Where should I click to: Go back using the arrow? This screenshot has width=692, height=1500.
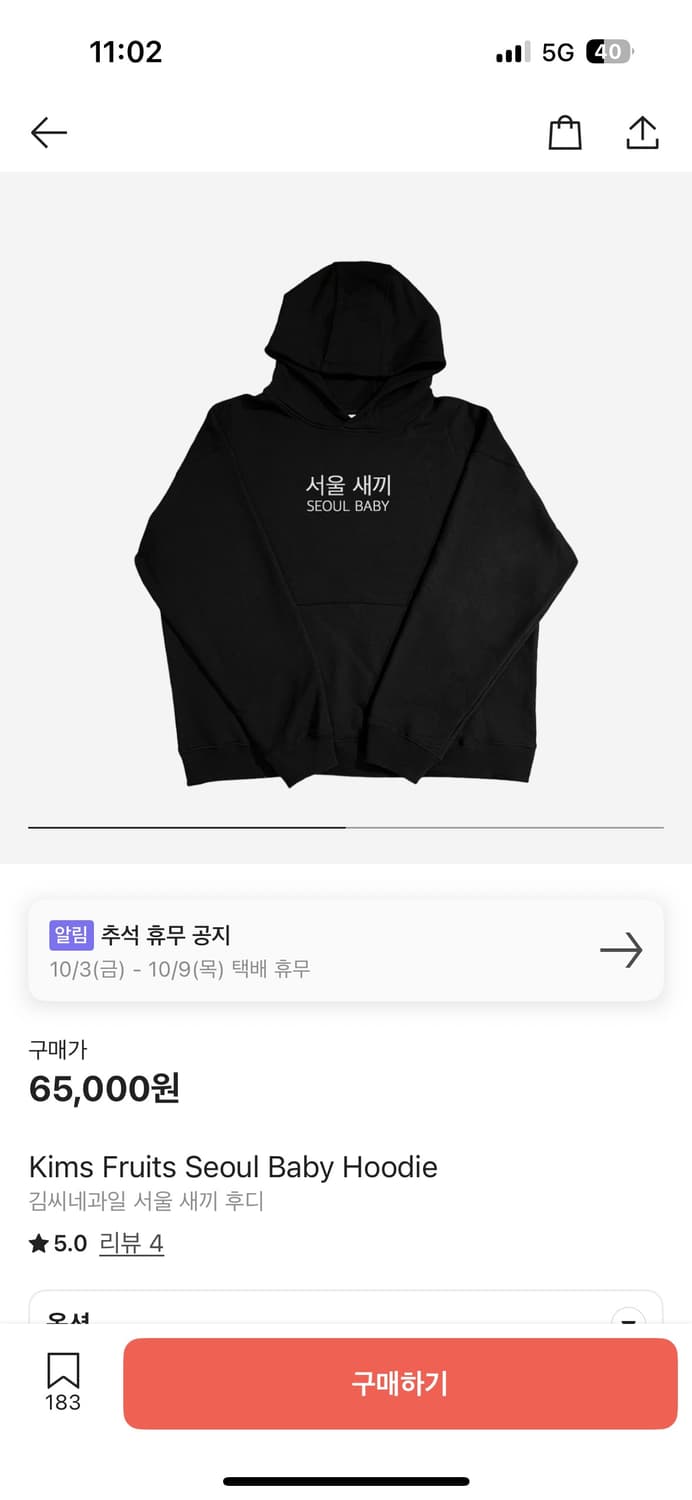tap(48, 132)
